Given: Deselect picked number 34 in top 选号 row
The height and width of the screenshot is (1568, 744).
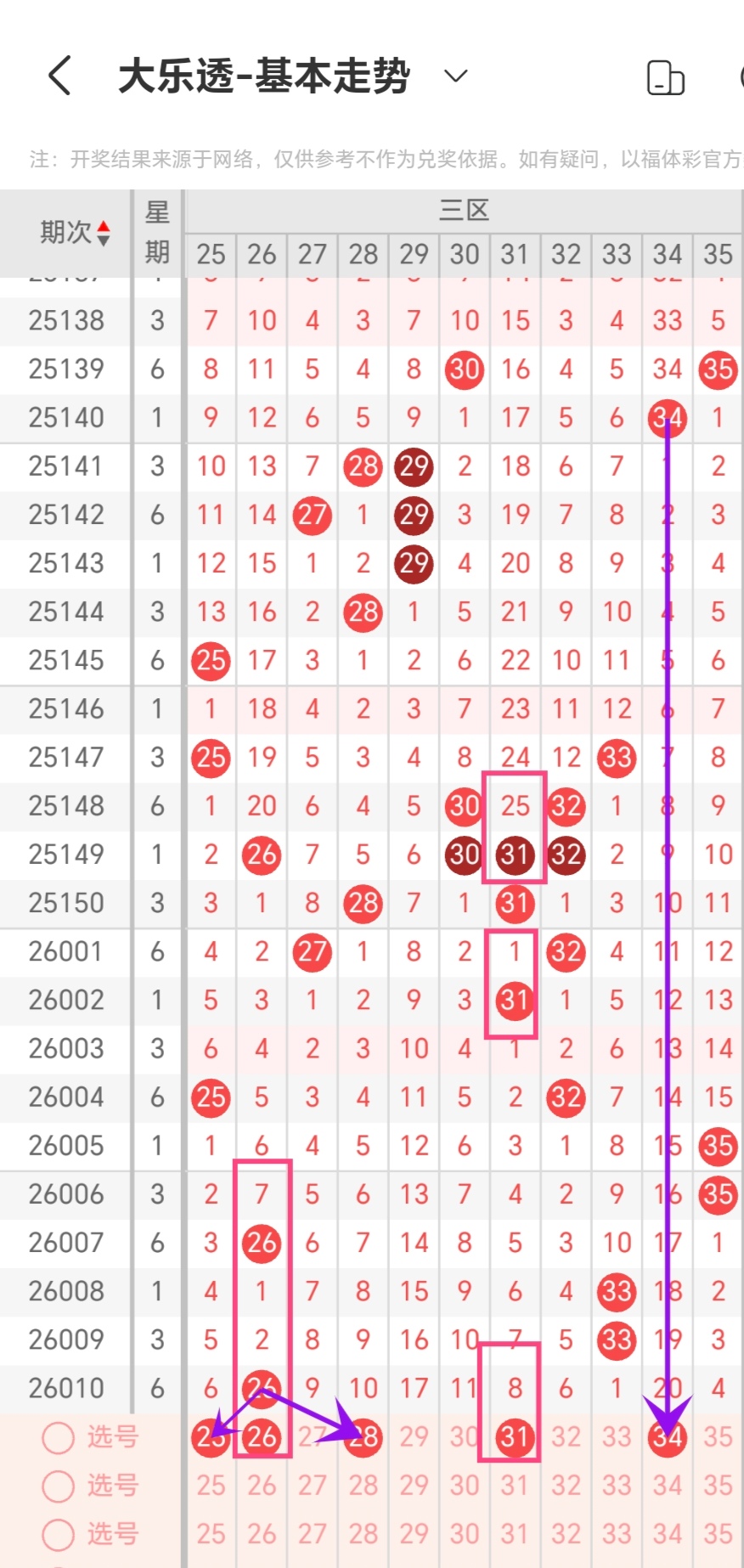Looking at the screenshot, I should 668,1437.
